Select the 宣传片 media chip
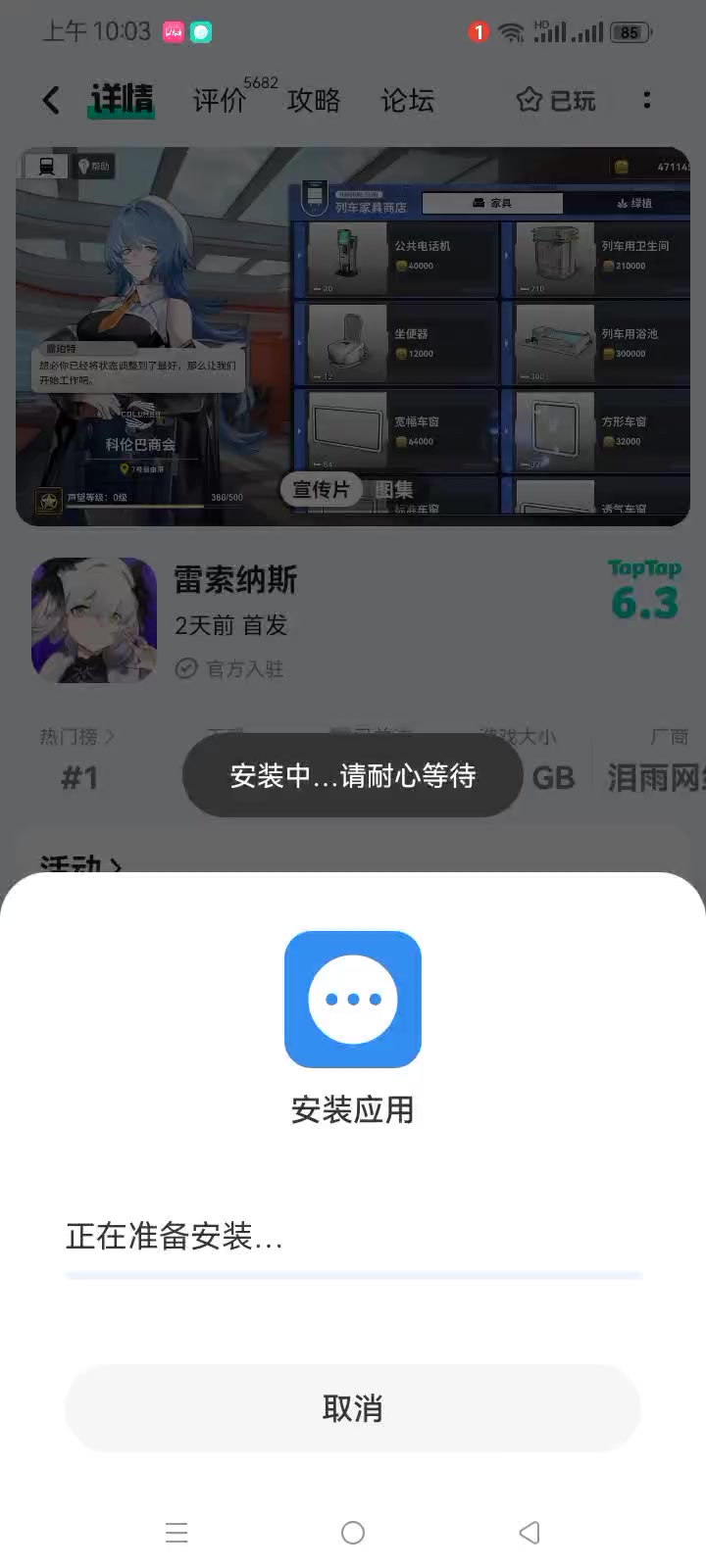 (x=321, y=489)
